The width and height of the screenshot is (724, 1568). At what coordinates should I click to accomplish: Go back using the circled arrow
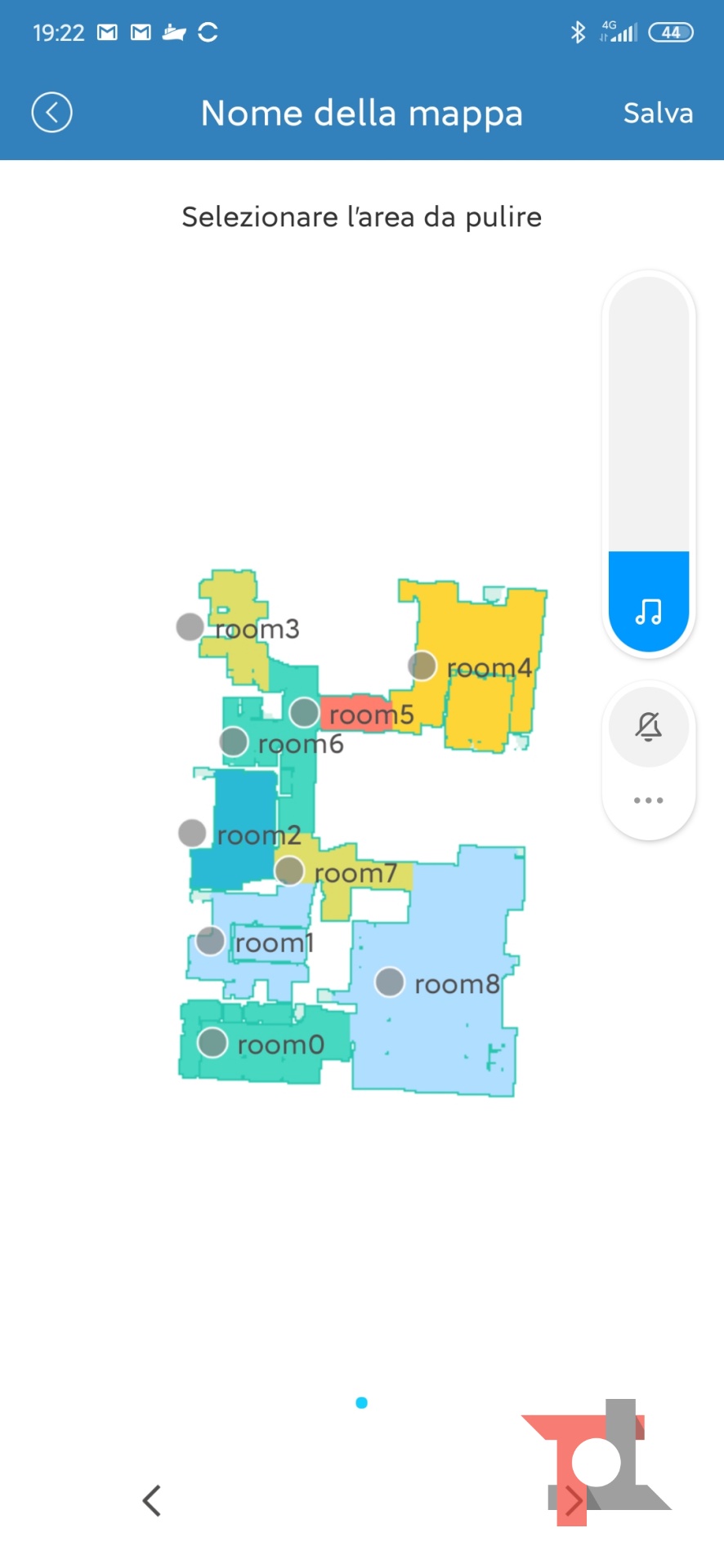point(51,113)
